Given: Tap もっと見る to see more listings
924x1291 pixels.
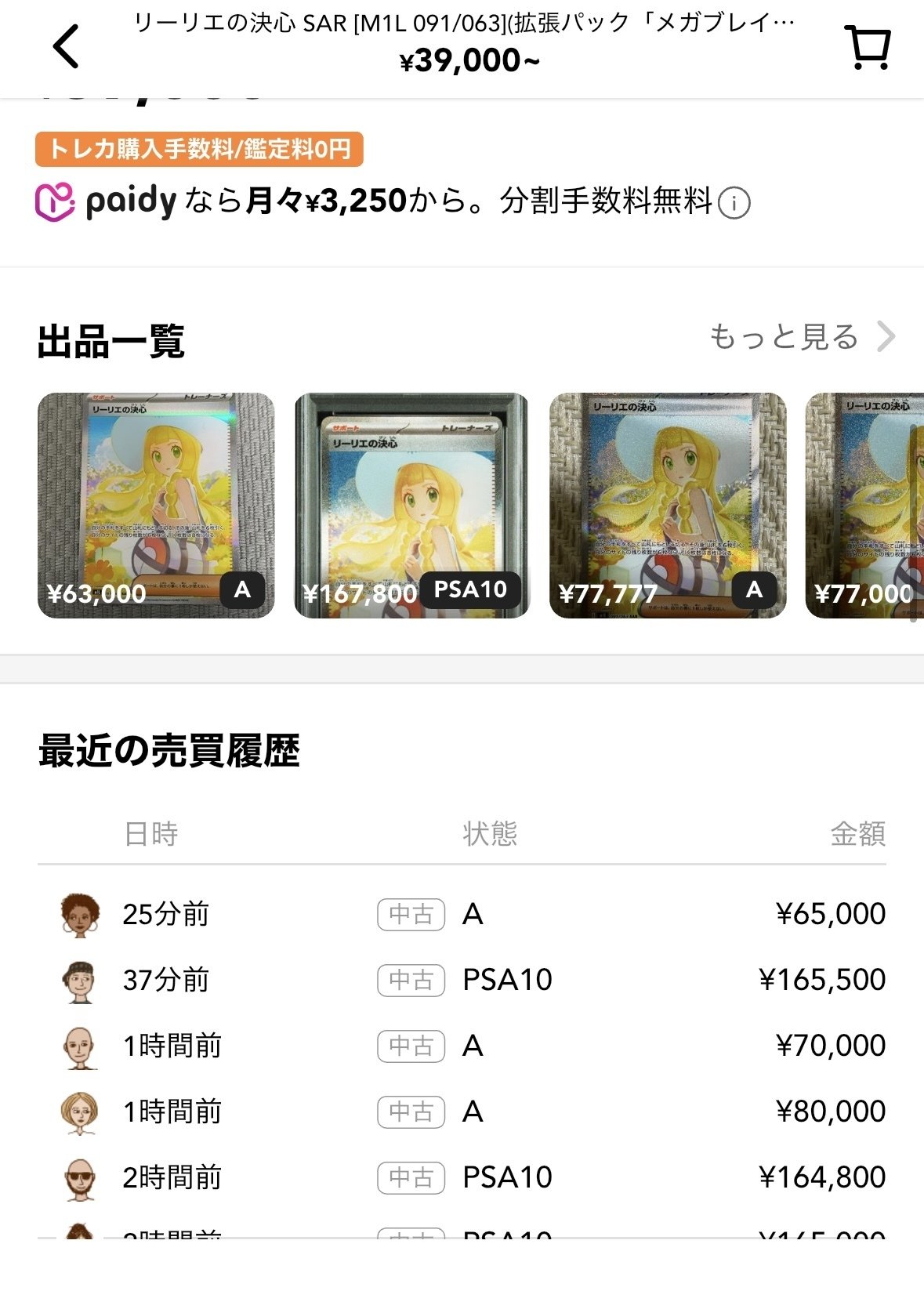Looking at the screenshot, I should [x=801, y=337].
